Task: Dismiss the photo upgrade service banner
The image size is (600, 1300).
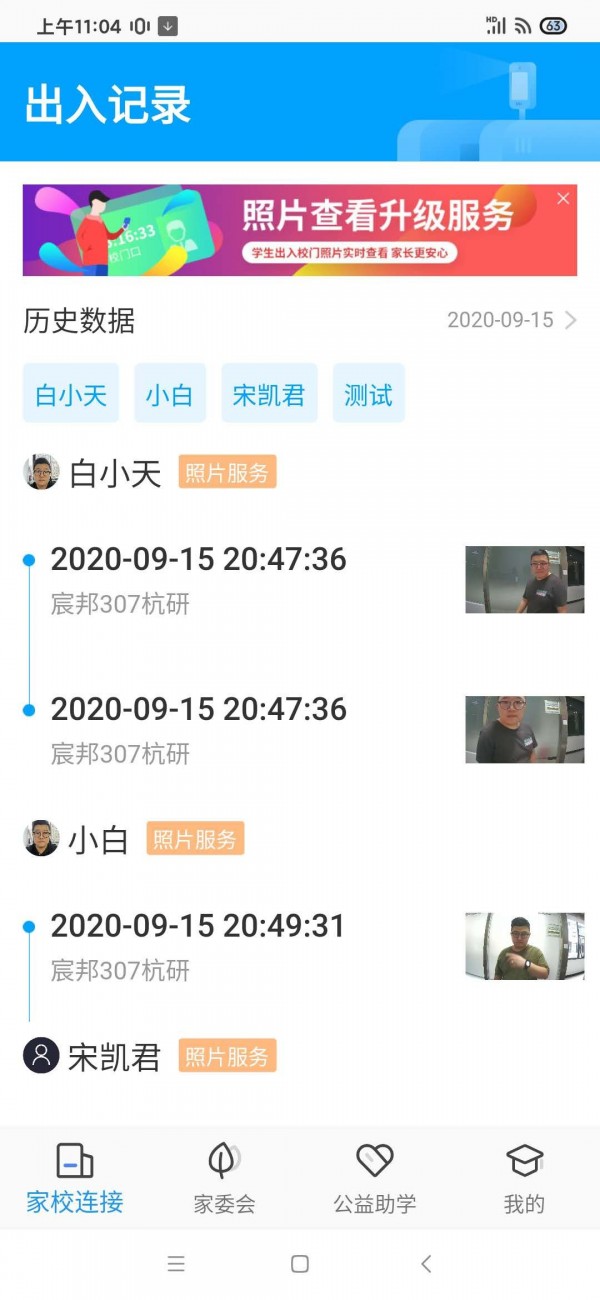Action: pos(563,199)
